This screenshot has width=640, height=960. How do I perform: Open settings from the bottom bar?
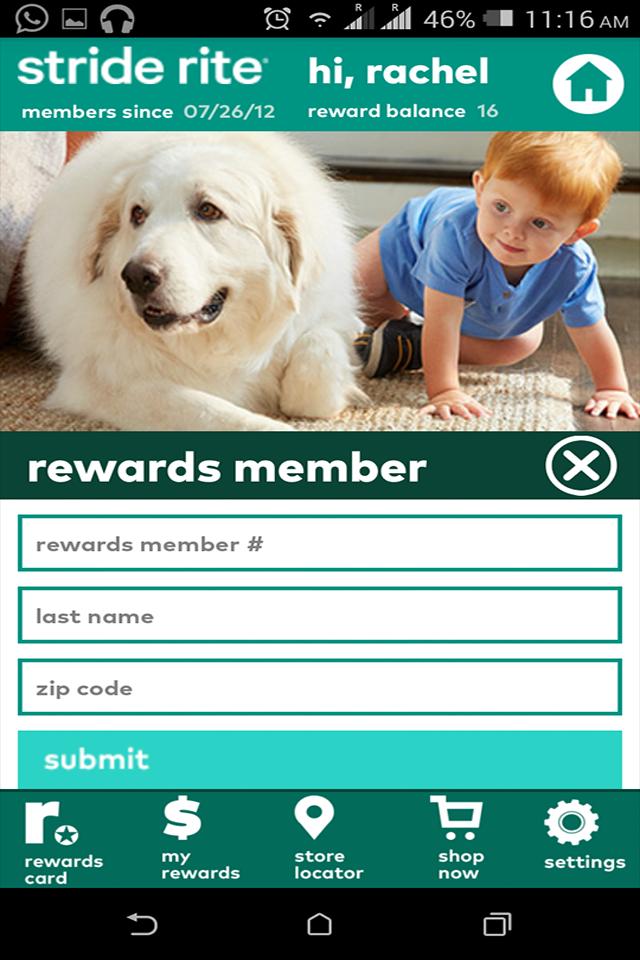click(584, 838)
